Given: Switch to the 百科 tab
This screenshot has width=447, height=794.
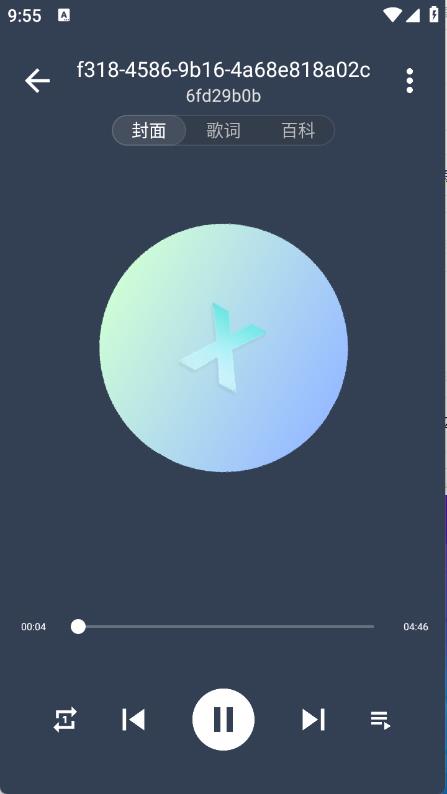Looking at the screenshot, I should (x=298, y=131).
